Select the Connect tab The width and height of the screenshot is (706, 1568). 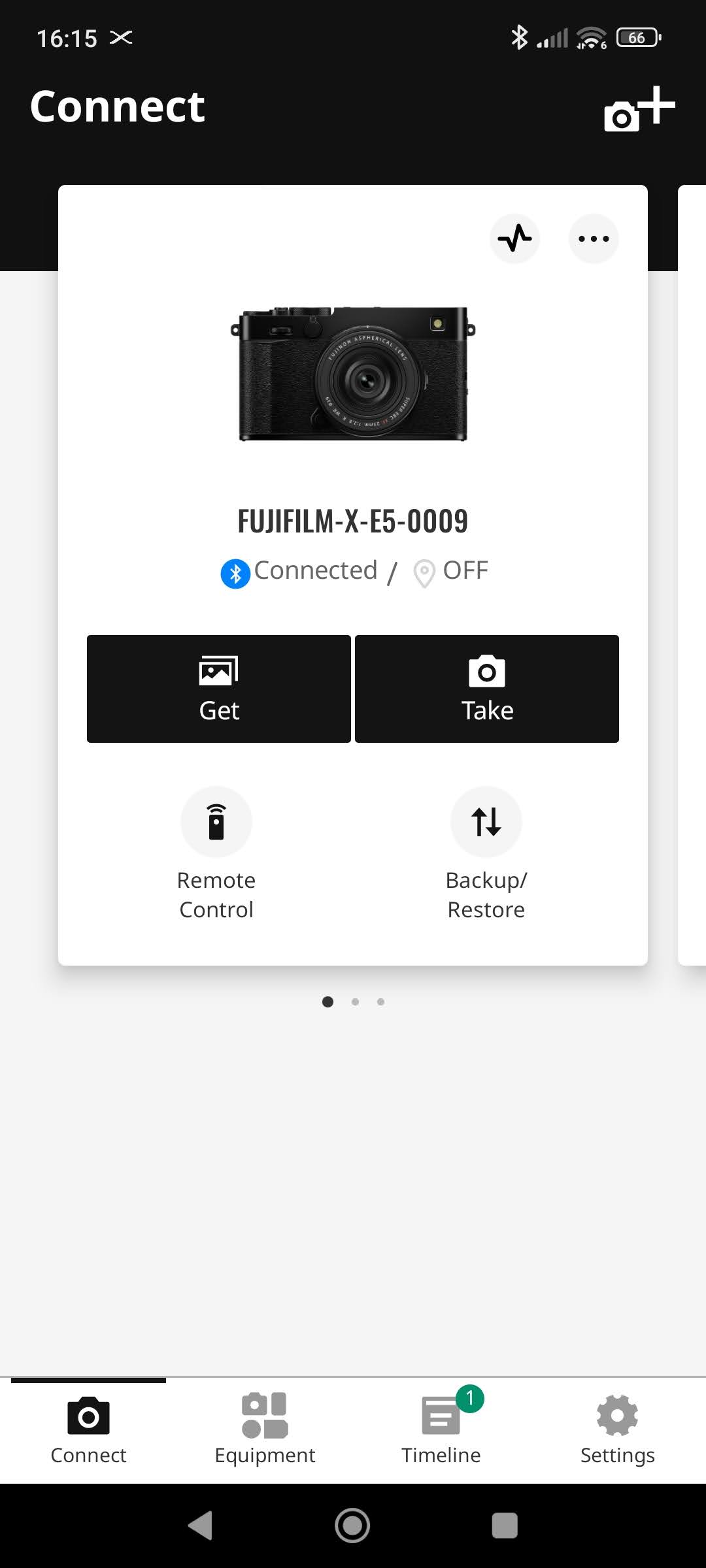(88, 1429)
